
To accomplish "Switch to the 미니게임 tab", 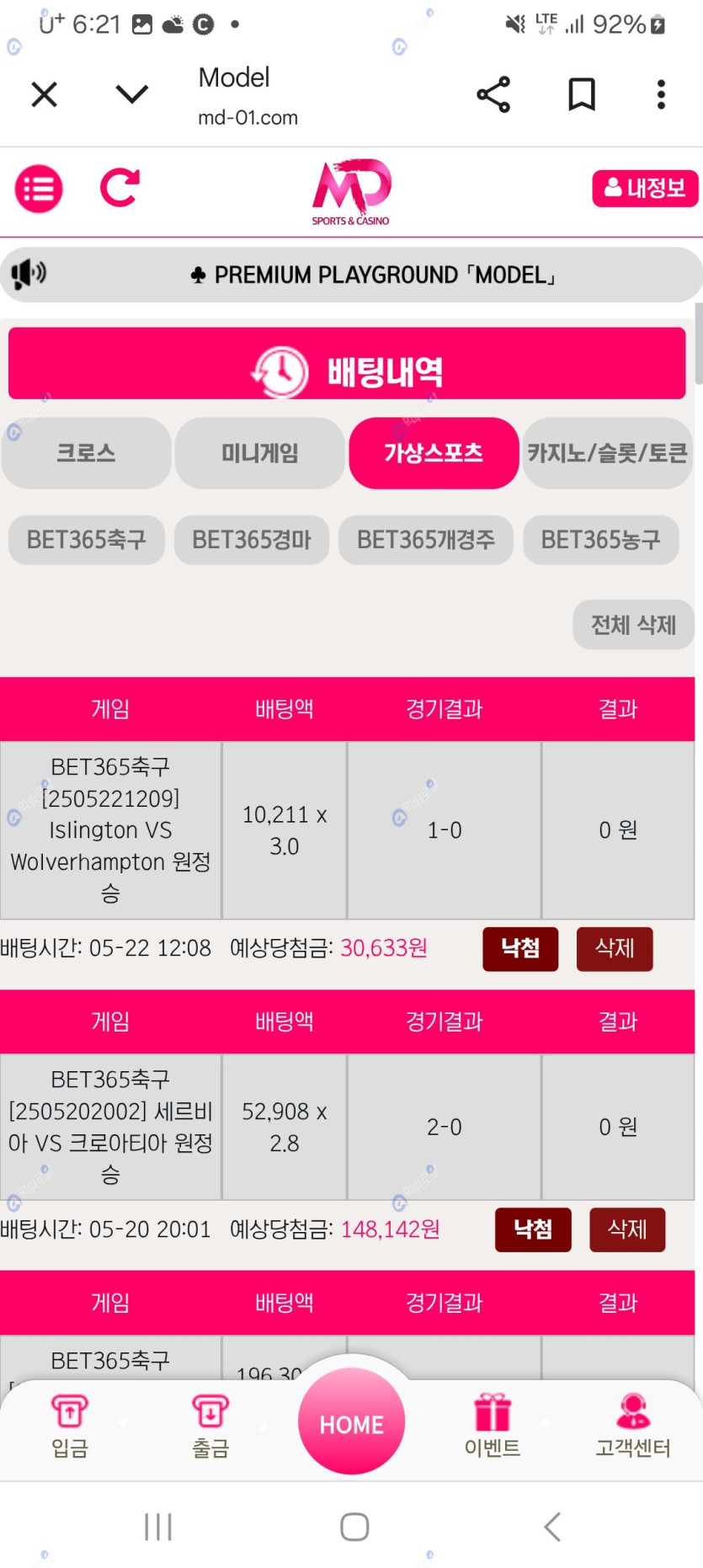I will [x=259, y=453].
